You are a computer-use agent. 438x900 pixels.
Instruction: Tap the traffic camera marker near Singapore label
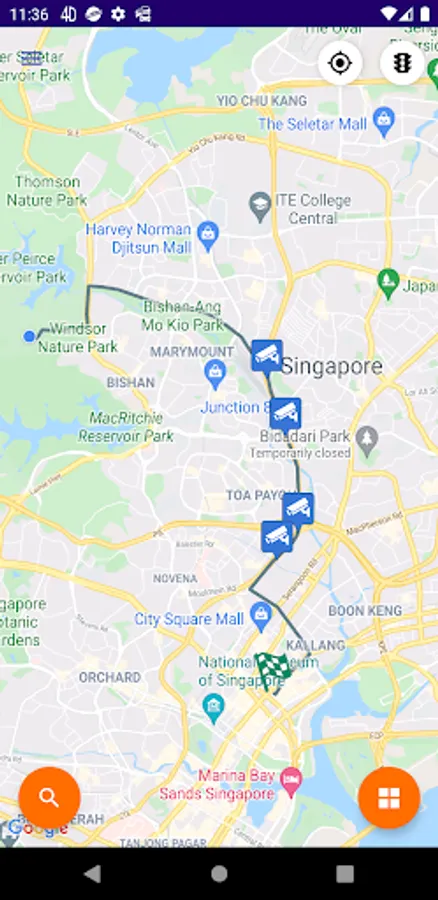pyautogui.click(x=267, y=355)
